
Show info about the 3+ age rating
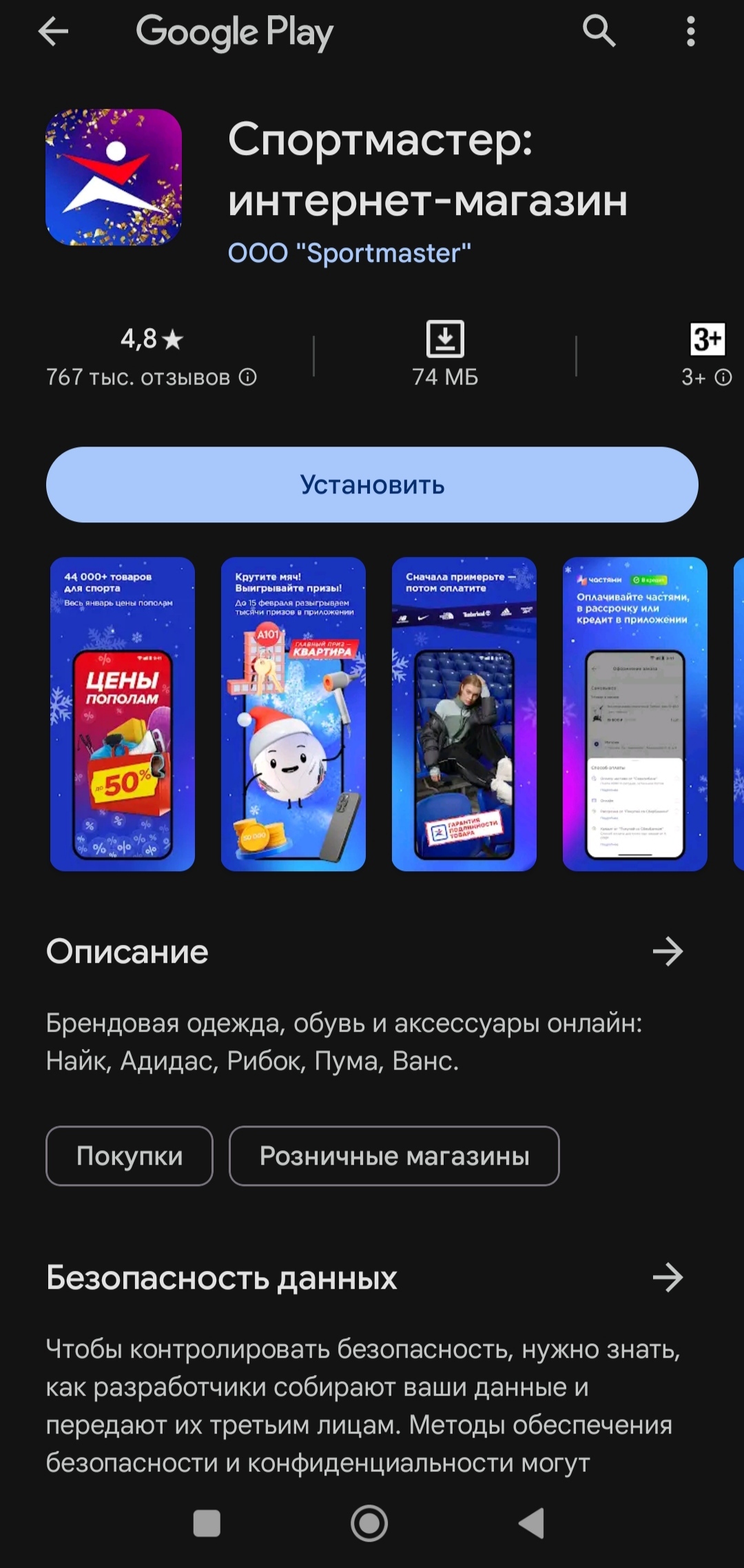pyautogui.click(x=723, y=377)
